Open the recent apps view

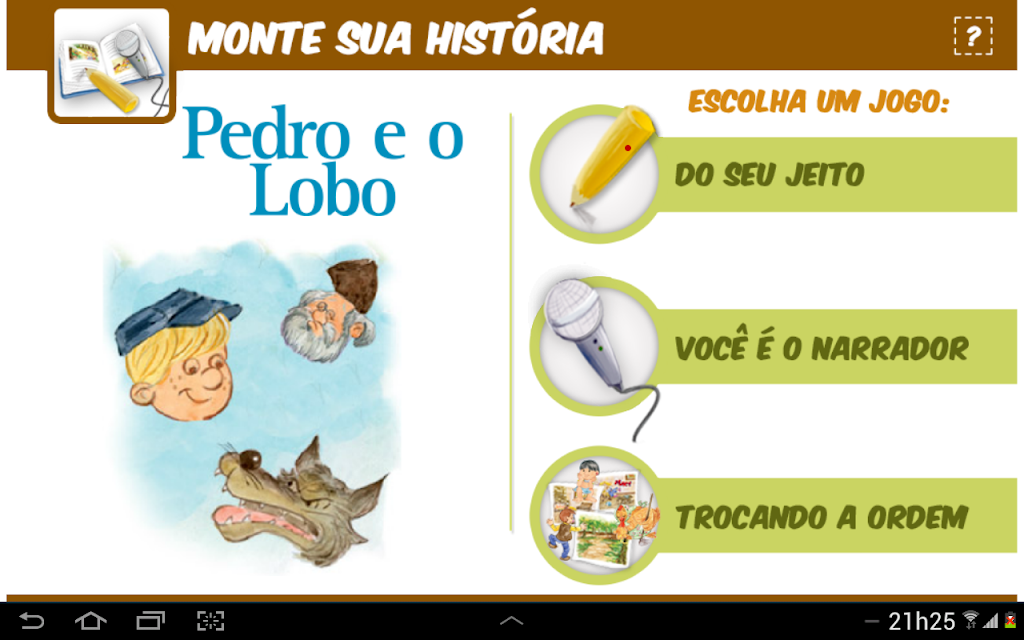pos(151,620)
